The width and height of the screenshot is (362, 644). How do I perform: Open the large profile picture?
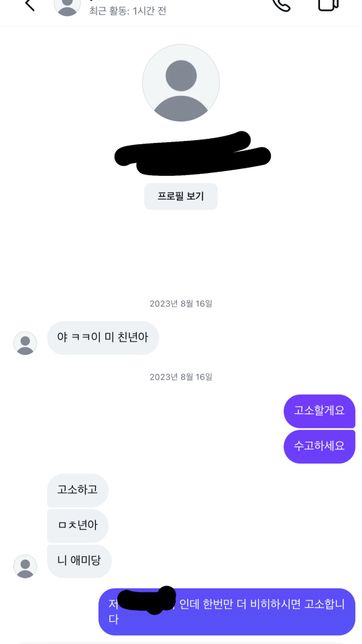coord(181,83)
